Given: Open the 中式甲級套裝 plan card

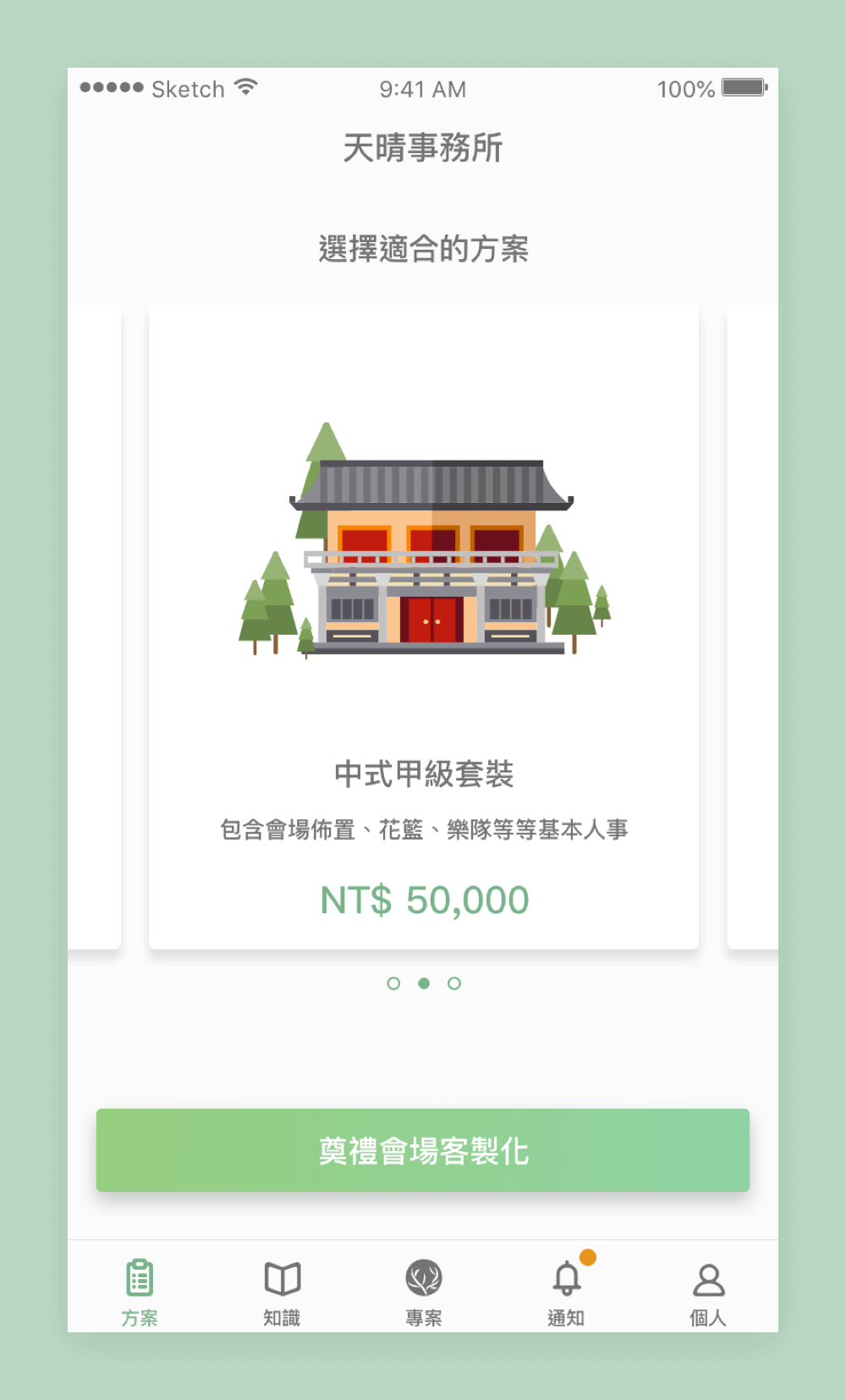Looking at the screenshot, I should [424, 627].
